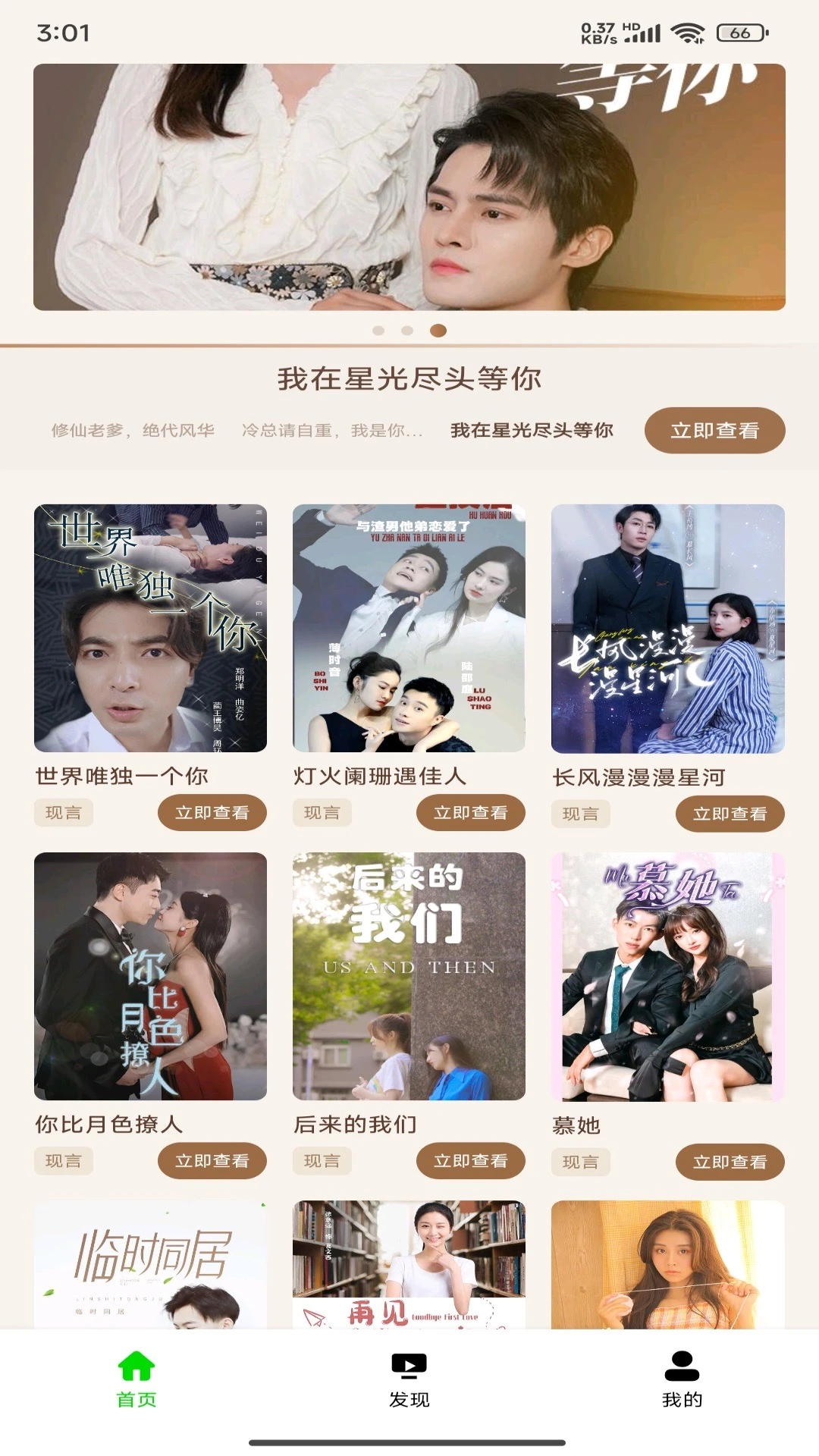
Task: Tap 立即查看 under 你比月色撩人
Action: [x=212, y=1161]
